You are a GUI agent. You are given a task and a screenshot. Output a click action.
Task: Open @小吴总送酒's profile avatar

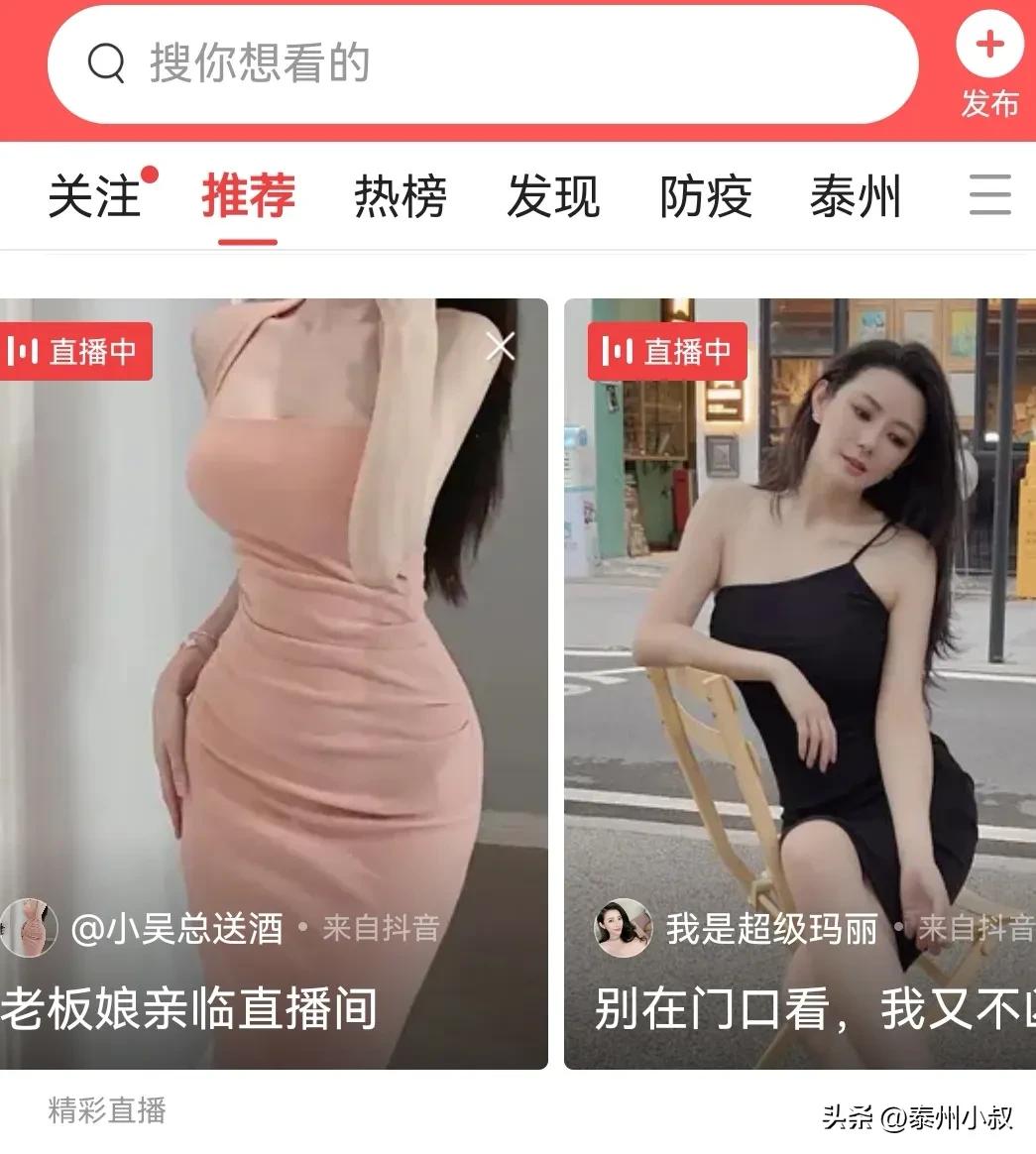31,930
